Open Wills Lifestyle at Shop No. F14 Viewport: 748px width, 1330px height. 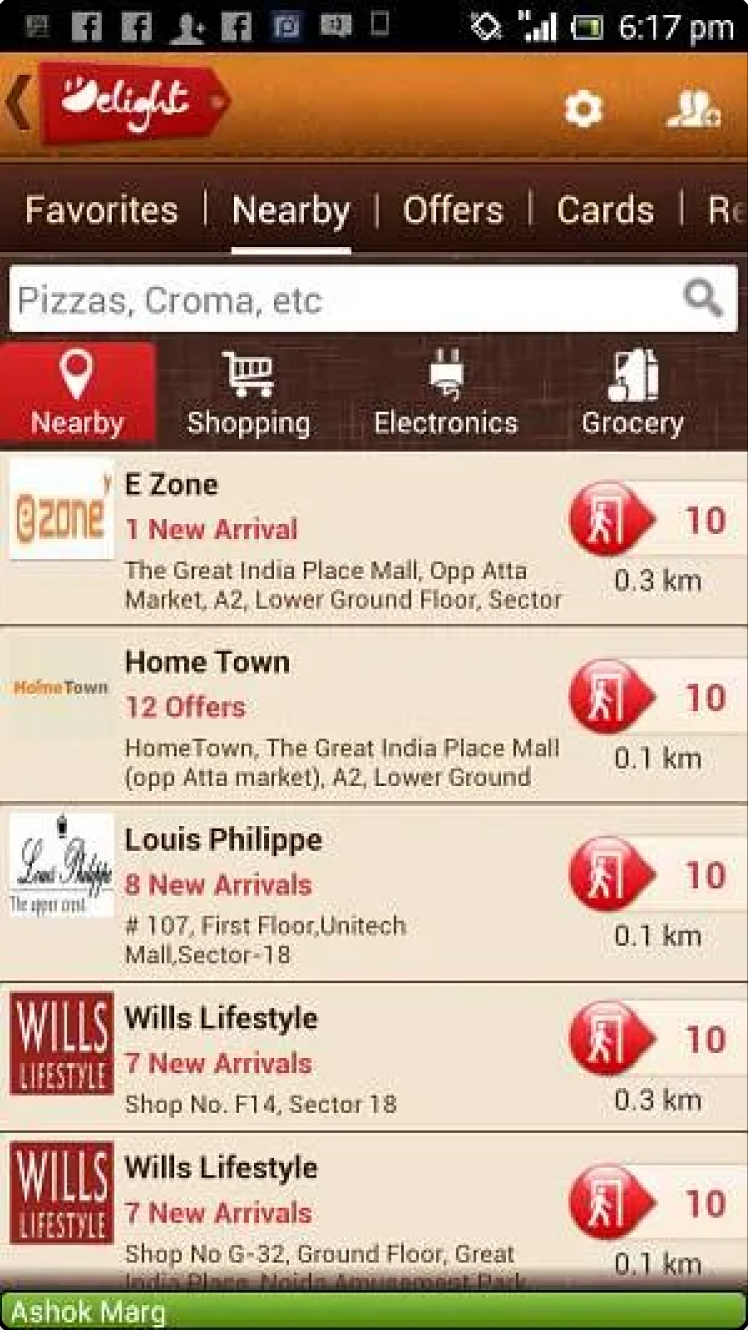click(x=374, y=1058)
